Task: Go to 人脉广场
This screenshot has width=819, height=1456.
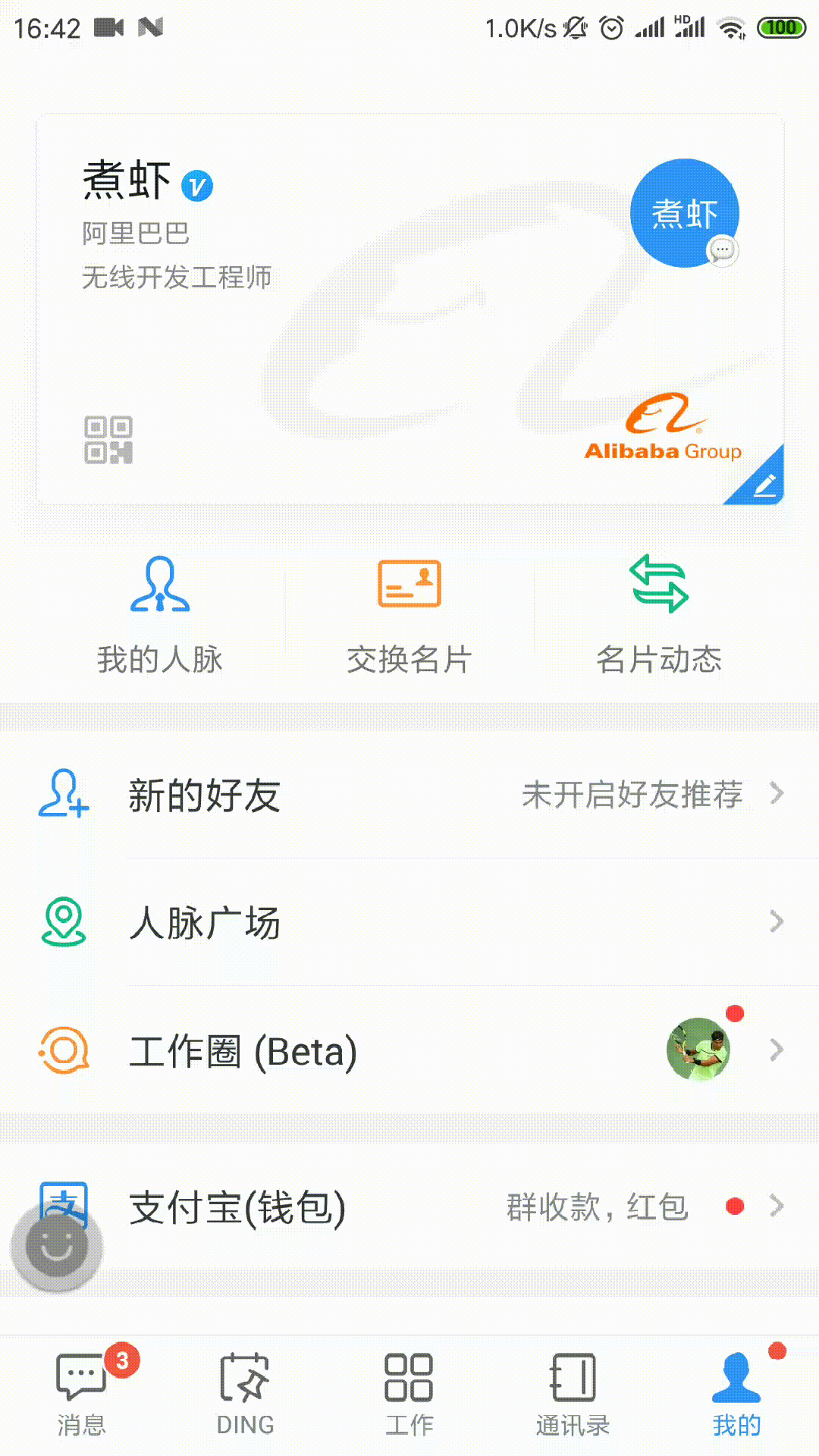Action: pos(409,922)
